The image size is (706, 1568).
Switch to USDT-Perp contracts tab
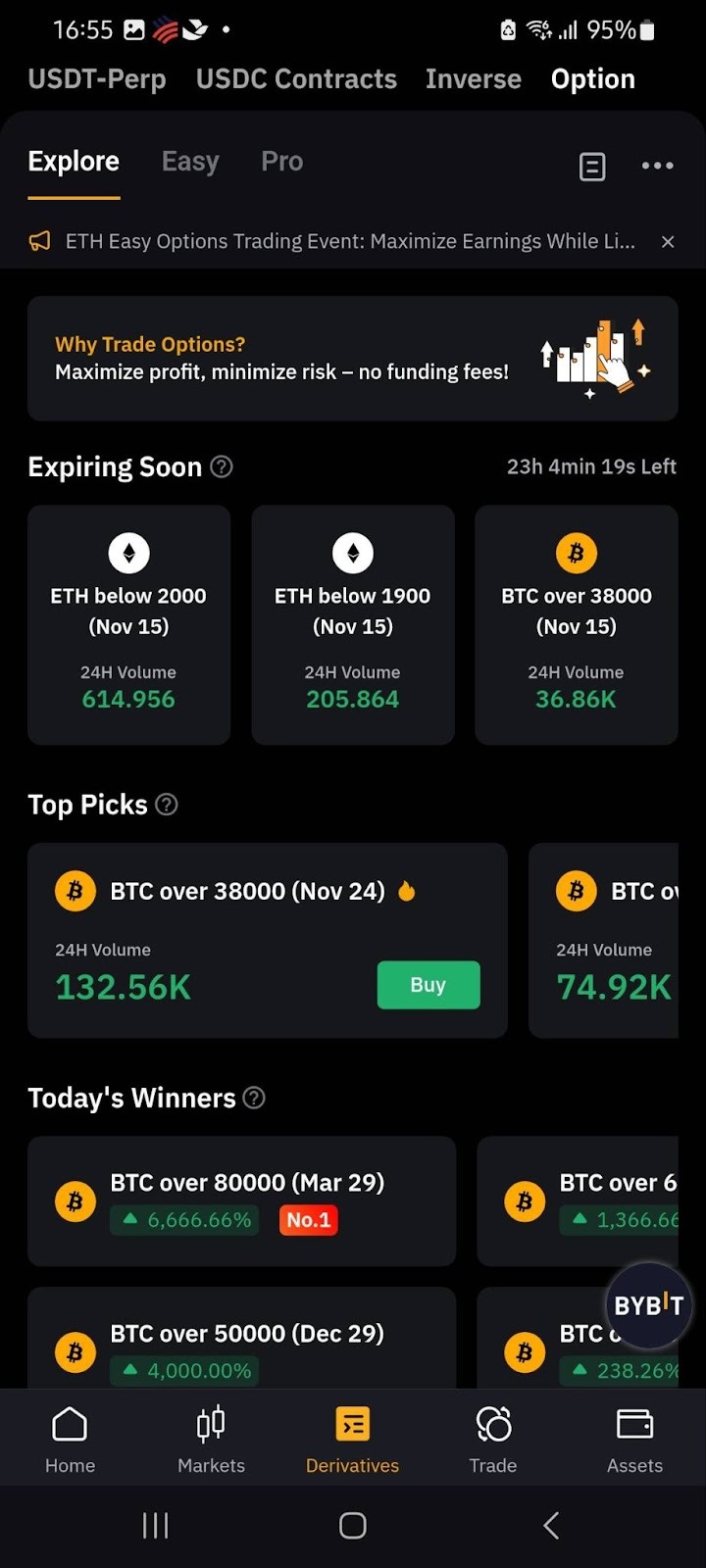click(97, 79)
